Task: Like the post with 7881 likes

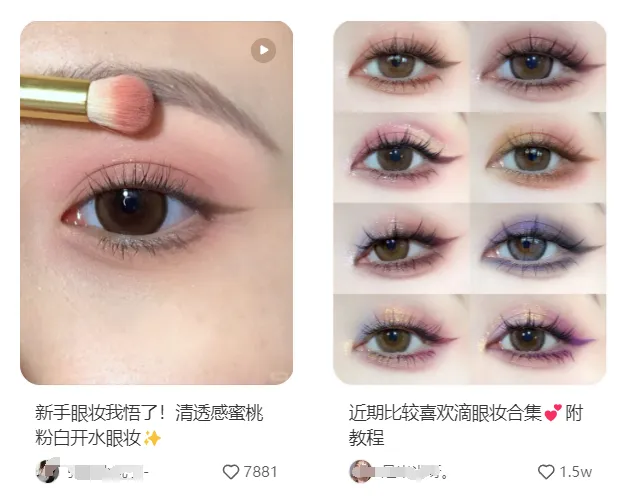Action: 231,471
